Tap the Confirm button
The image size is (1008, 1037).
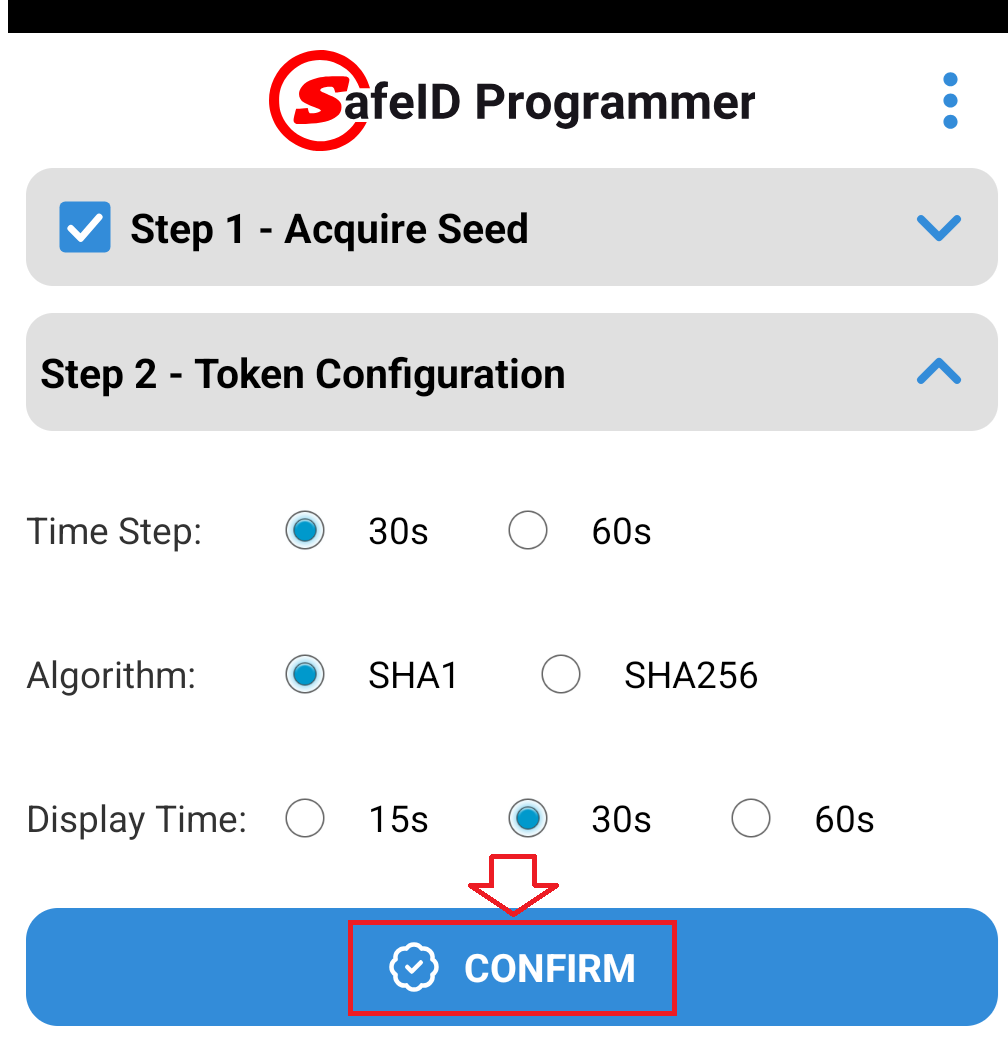click(512, 968)
